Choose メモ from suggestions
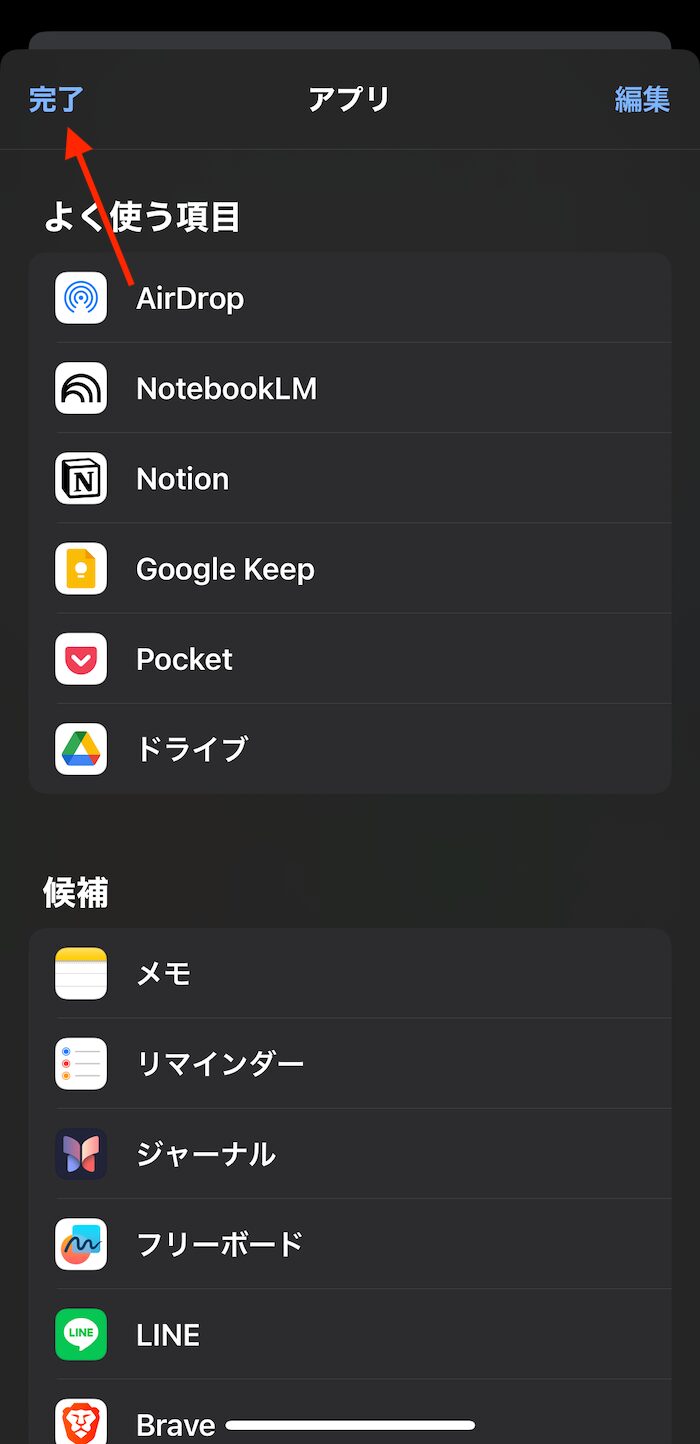This screenshot has height=1444, width=700. pyautogui.click(x=350, y=973)
